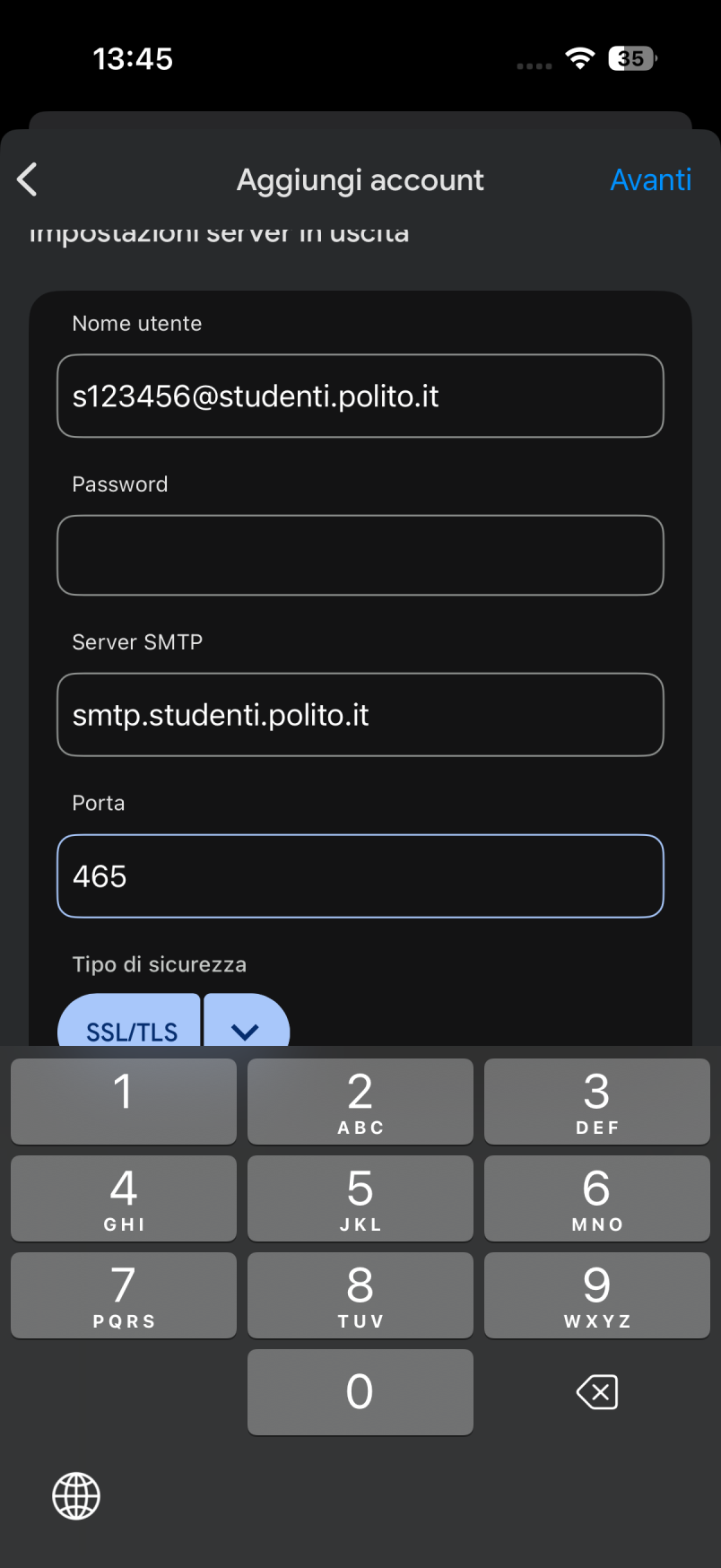721x1568 pixels.
Task: Go back with the top-left arrow
Action: point(27,179)
